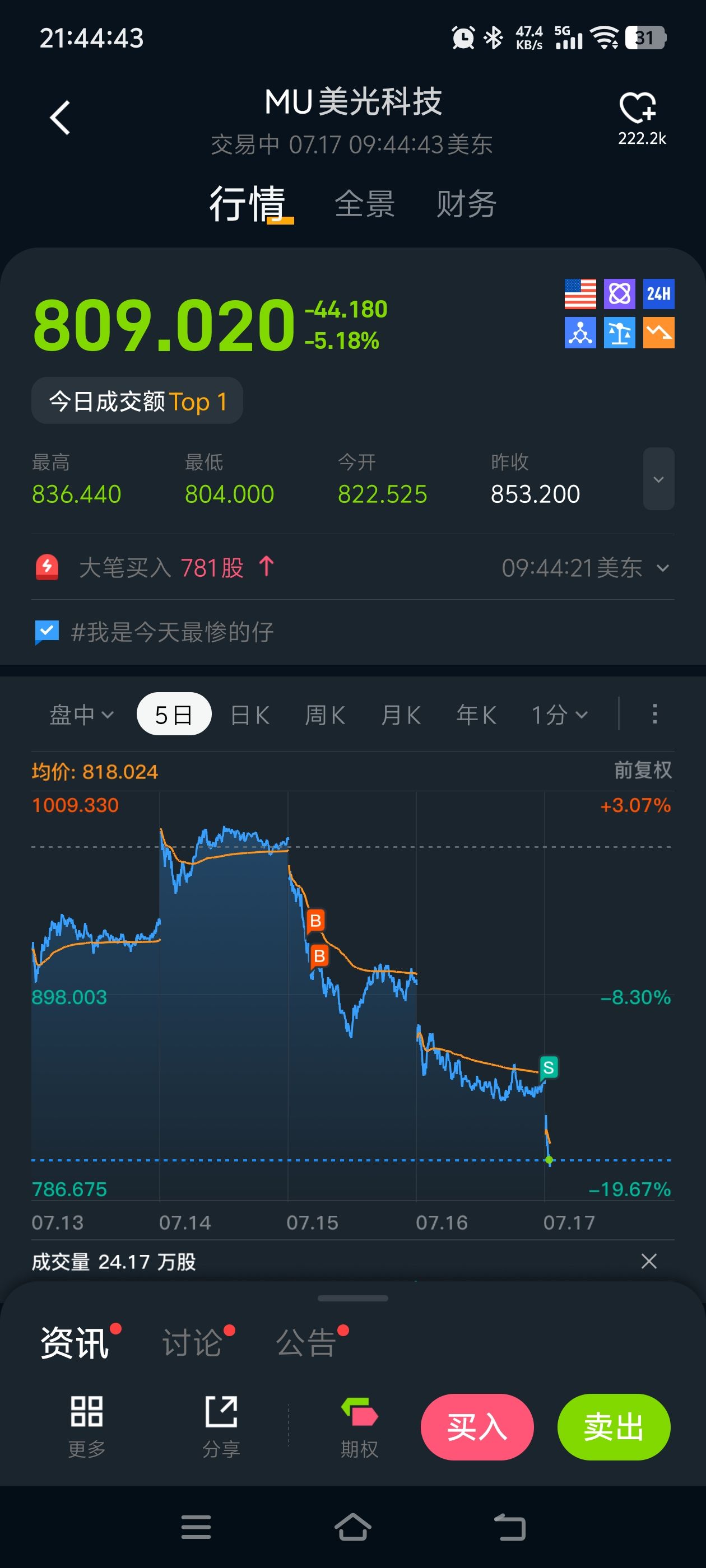Image resolution: width=706 pixels, height=1568 pixels.
Task: Tap the 卖出 sell button
Action: coord(614,1427)
